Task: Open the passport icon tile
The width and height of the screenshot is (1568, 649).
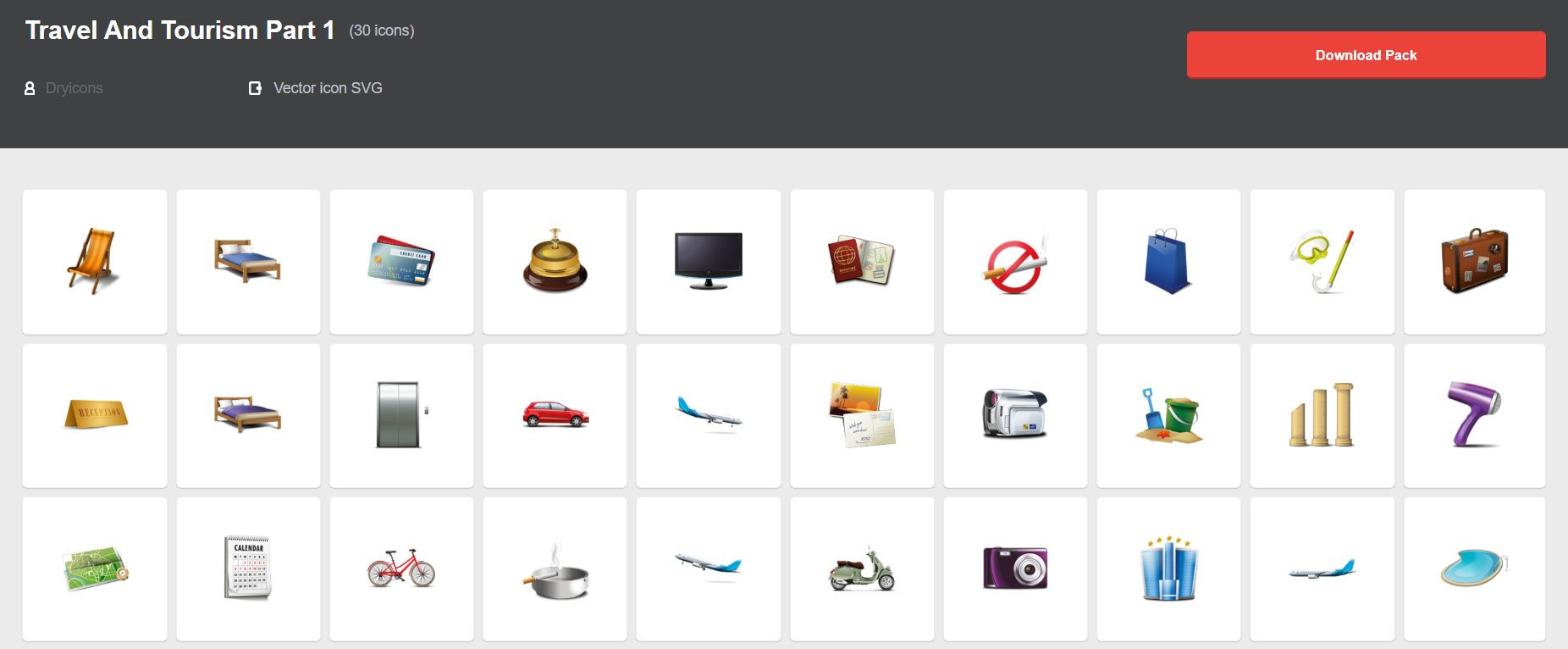Action: (x=861, y=261)
